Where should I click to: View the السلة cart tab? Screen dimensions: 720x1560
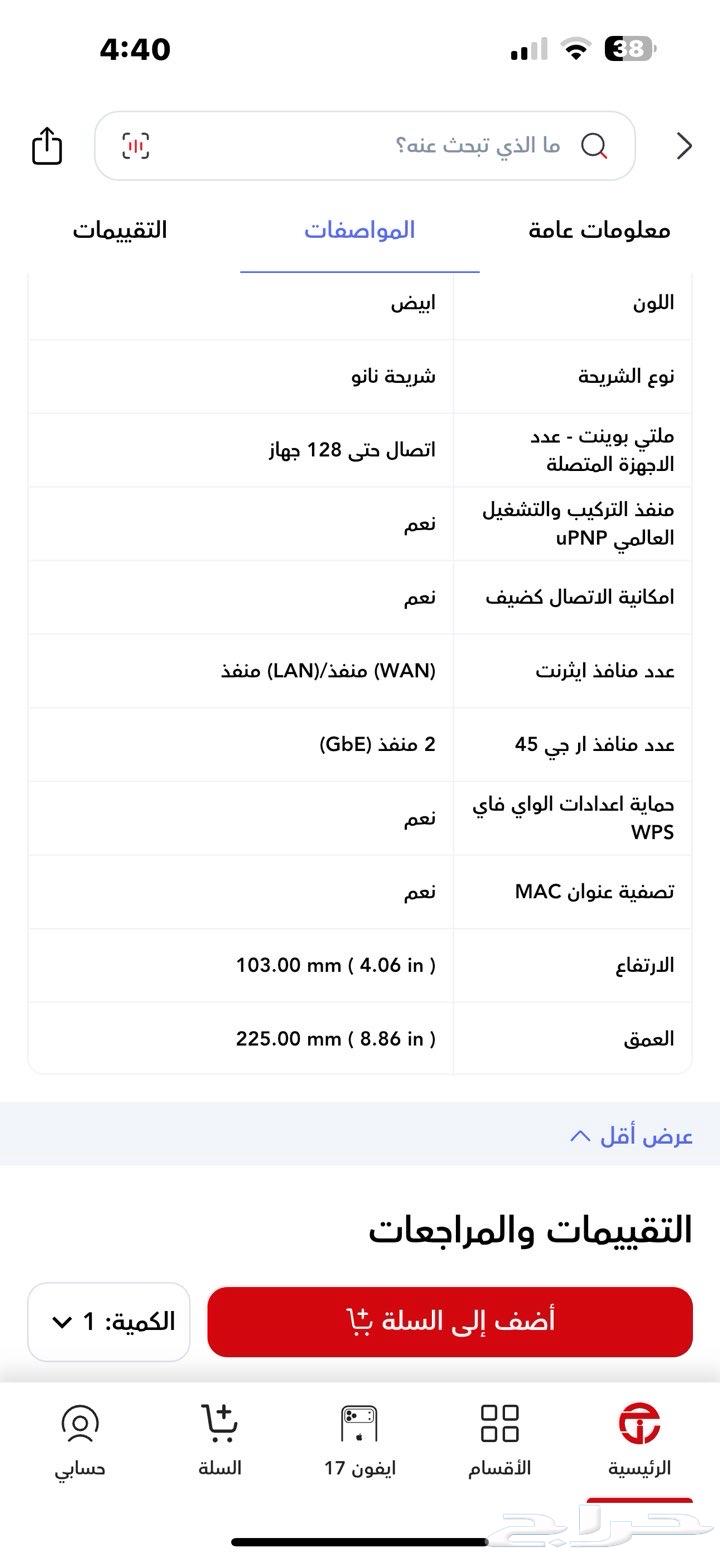click(x=219, y=1440)
